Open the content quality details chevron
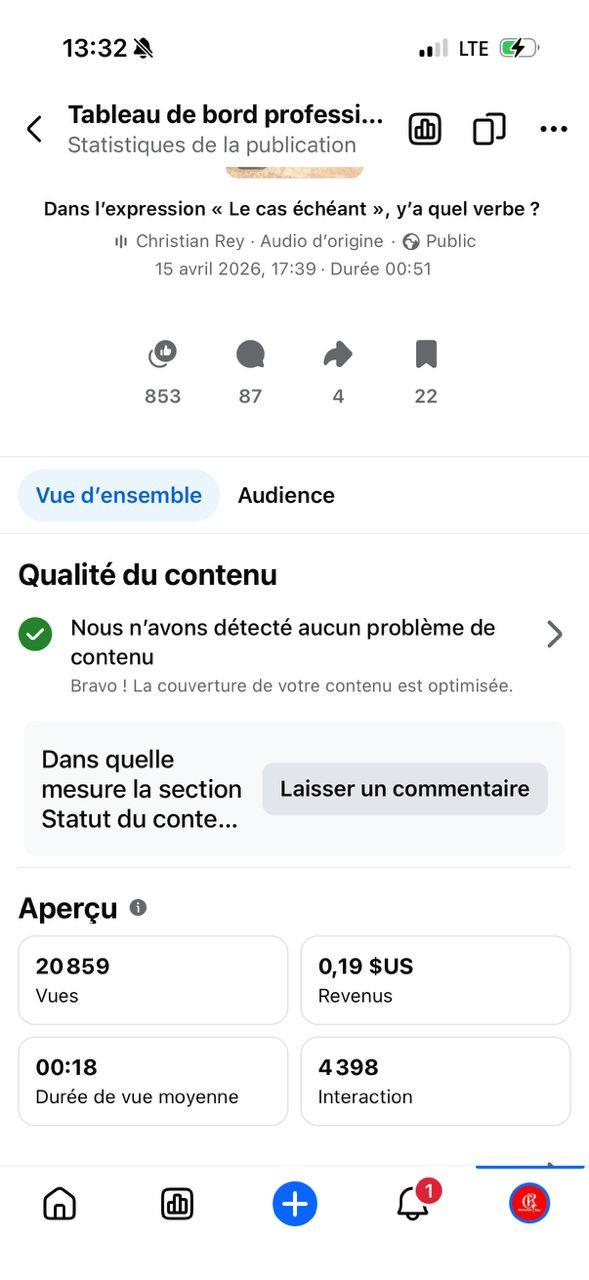This screenshot has width=589, height=1280. pyautogui.click(x=555, y=634)
